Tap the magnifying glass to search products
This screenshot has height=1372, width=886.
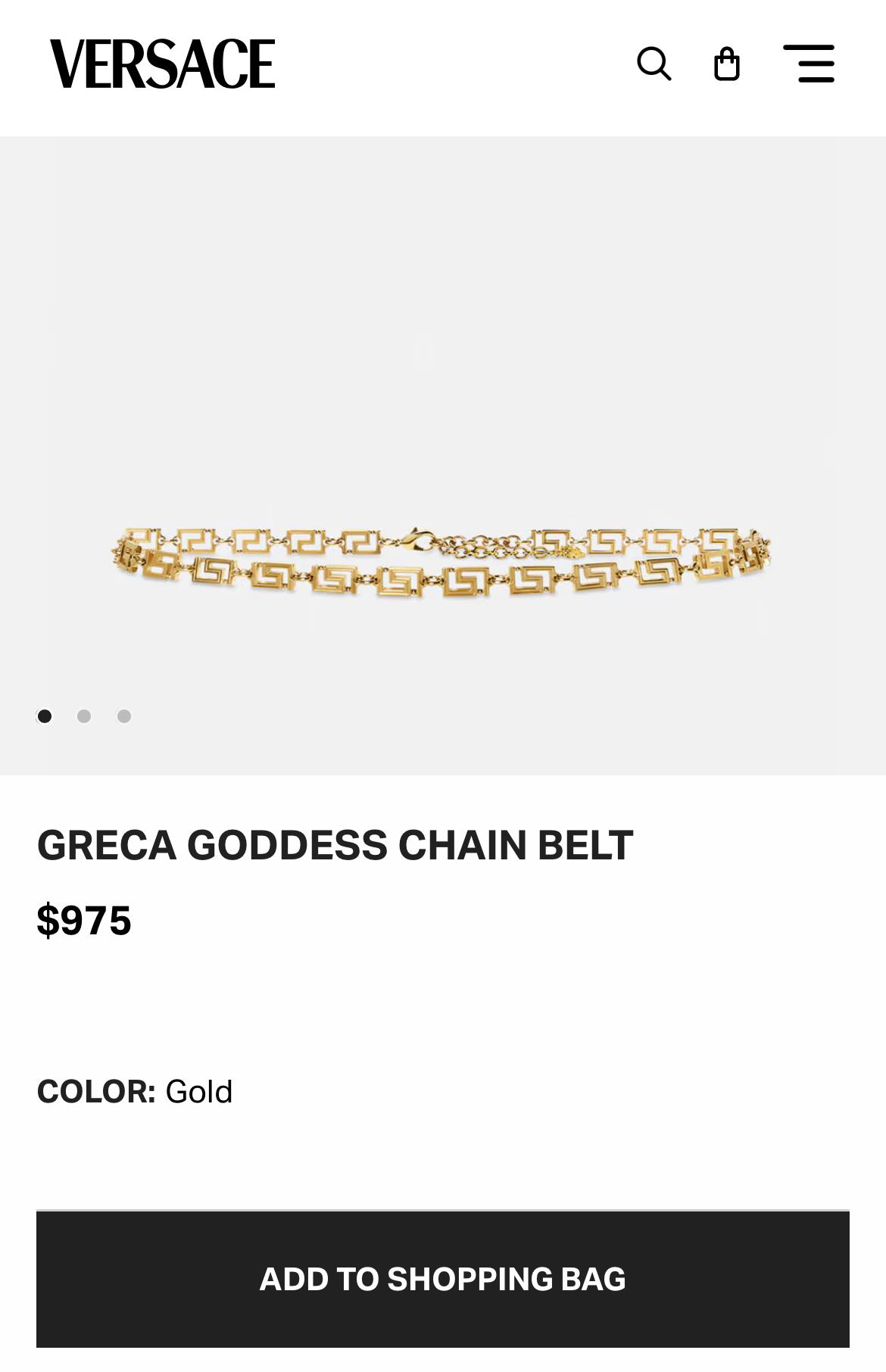pyautogui.click(x=654, y=64)
